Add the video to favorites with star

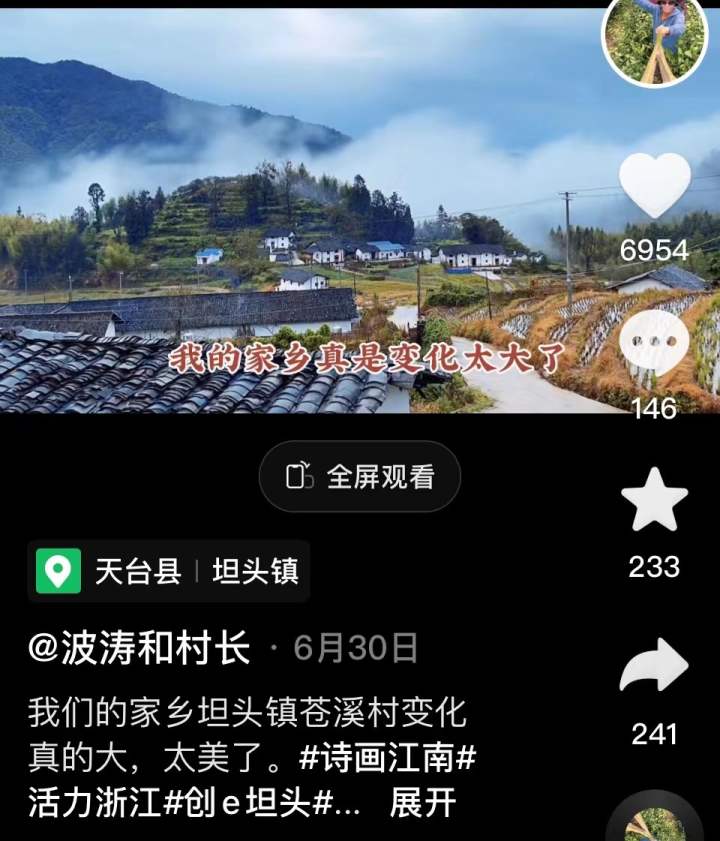(654, 501)
